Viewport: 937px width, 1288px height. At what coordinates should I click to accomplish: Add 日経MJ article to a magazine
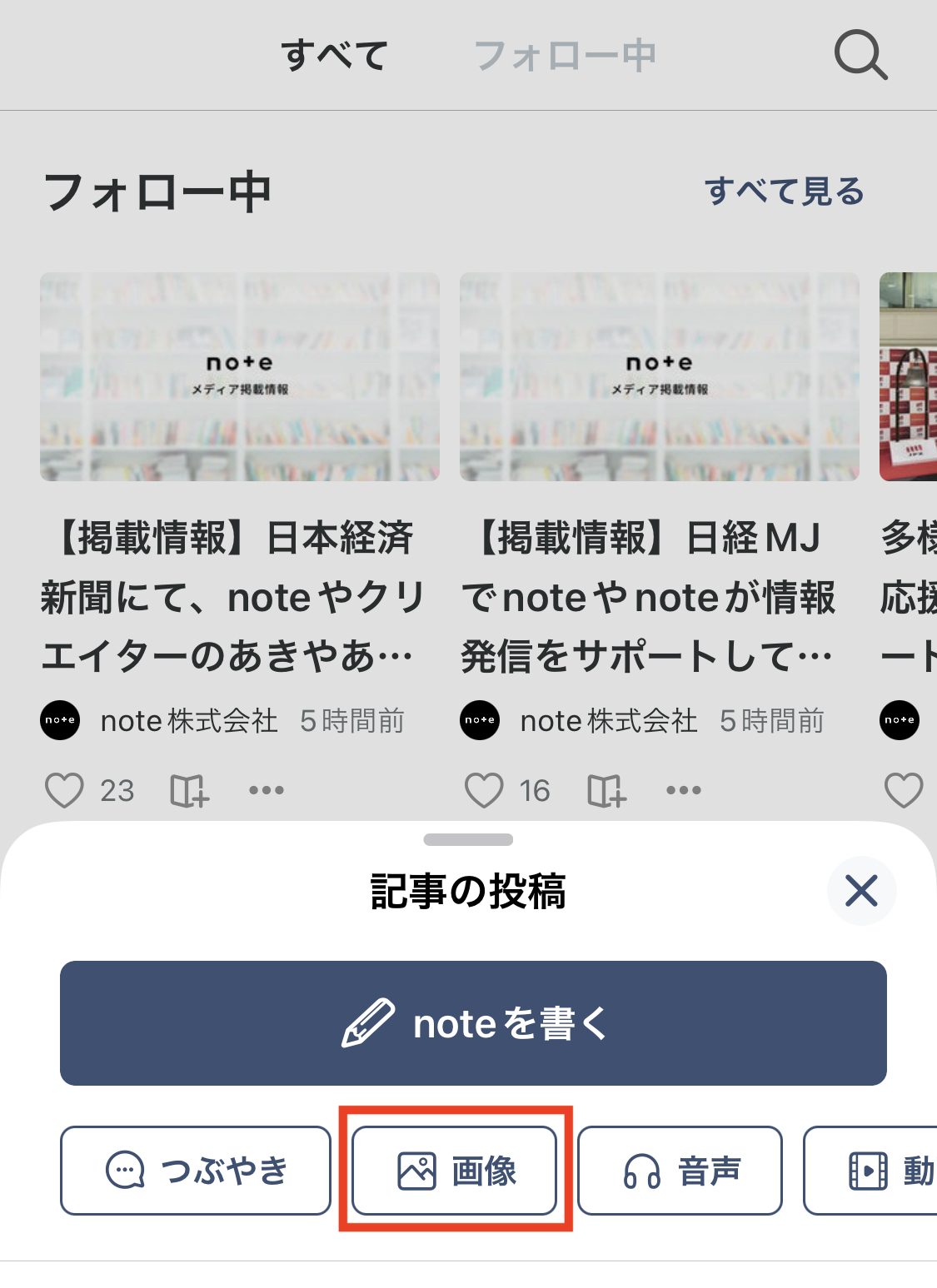click(606, 790)
